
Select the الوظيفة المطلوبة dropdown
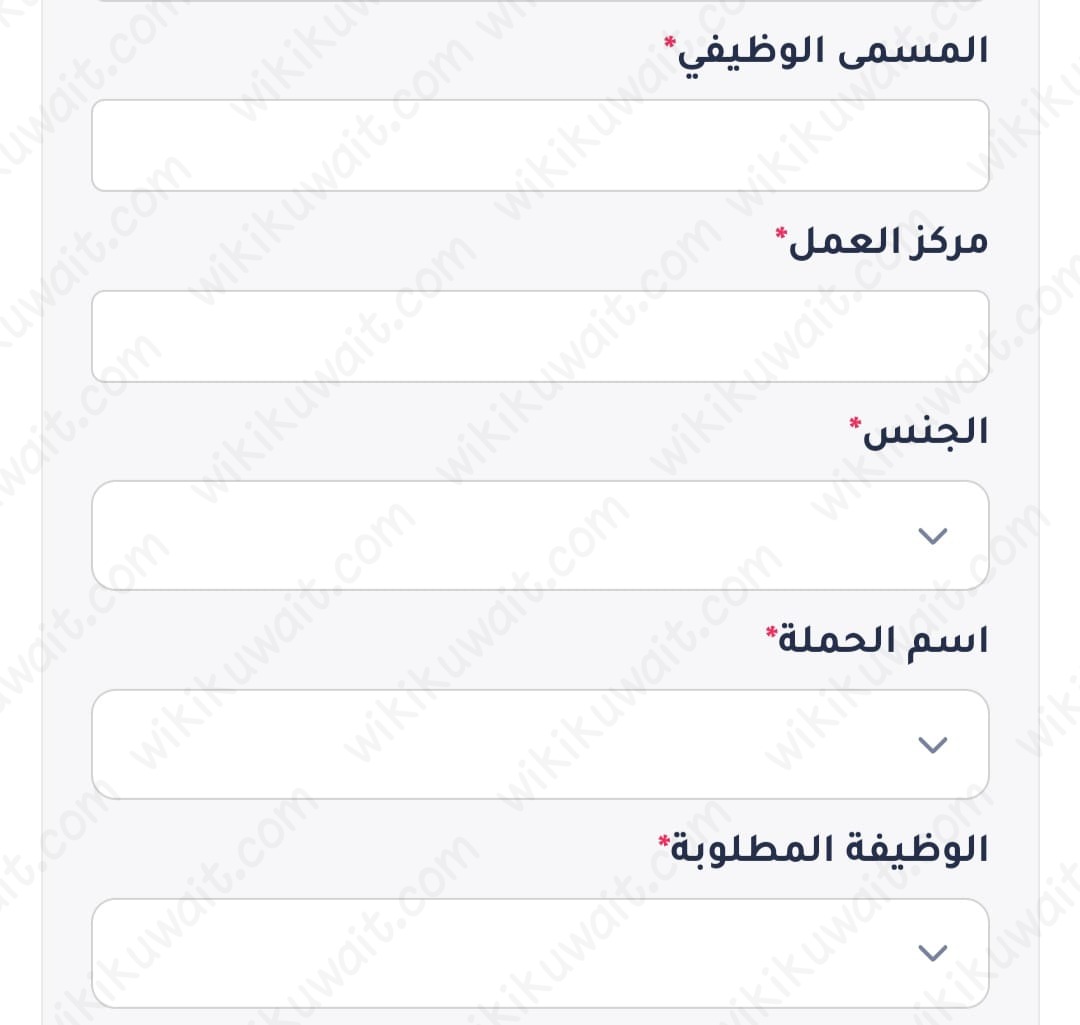point(540,952)
